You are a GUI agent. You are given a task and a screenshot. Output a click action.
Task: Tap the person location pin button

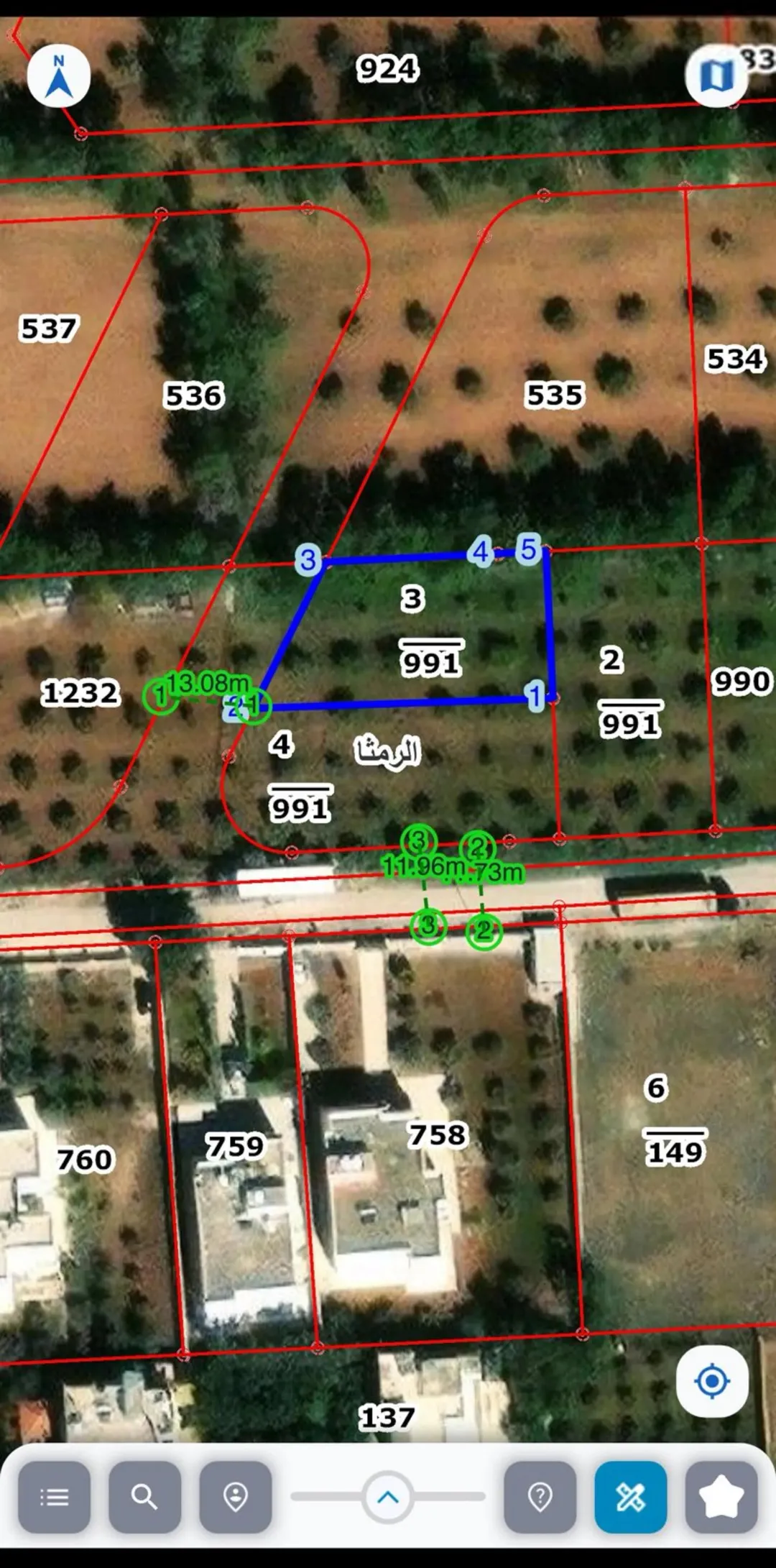pyautogui.click(x=236, y=1498)
